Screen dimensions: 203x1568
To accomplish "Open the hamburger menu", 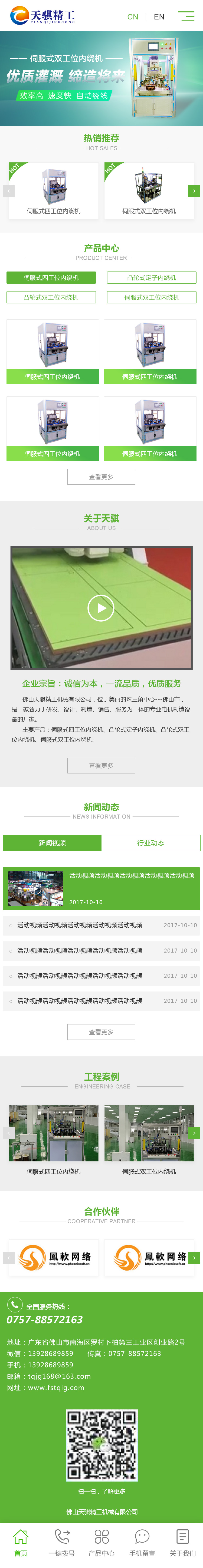I will [x=186, y=16].
